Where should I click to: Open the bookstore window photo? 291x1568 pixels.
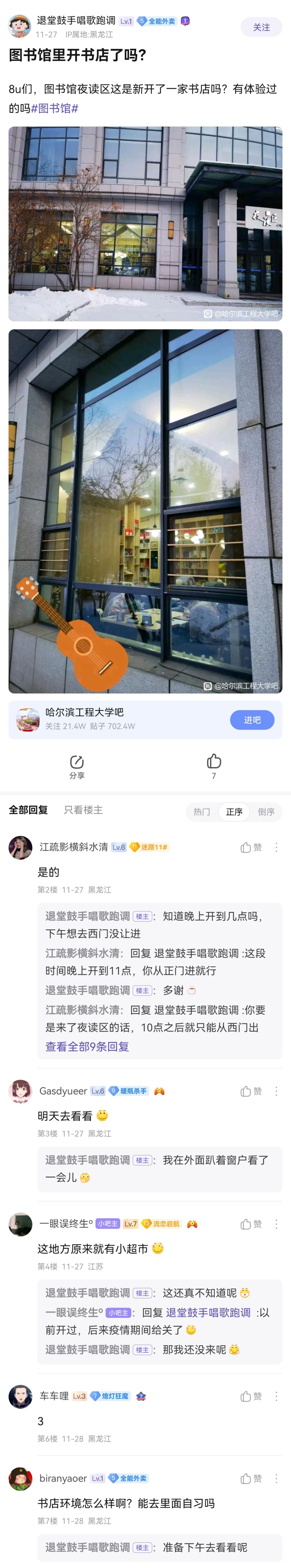click(145, 511)
